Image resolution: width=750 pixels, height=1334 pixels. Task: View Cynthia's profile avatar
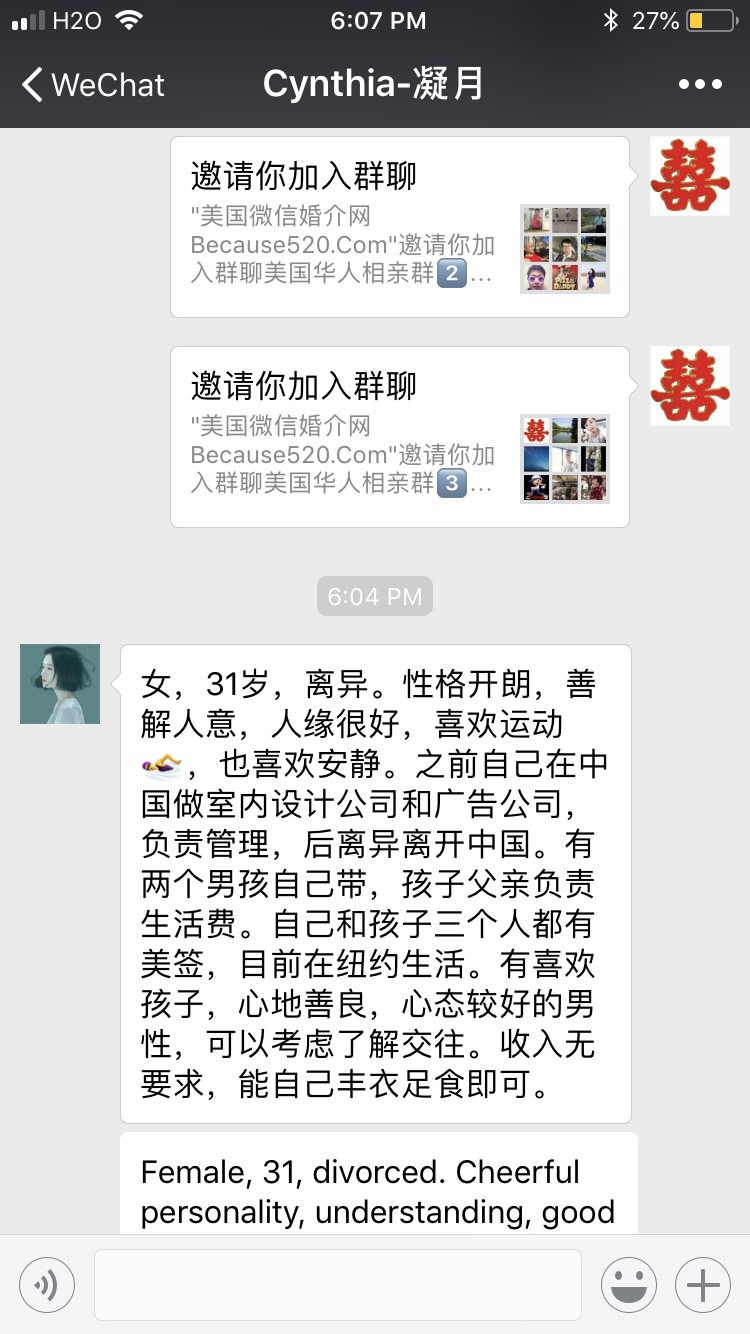coord(60,684)
